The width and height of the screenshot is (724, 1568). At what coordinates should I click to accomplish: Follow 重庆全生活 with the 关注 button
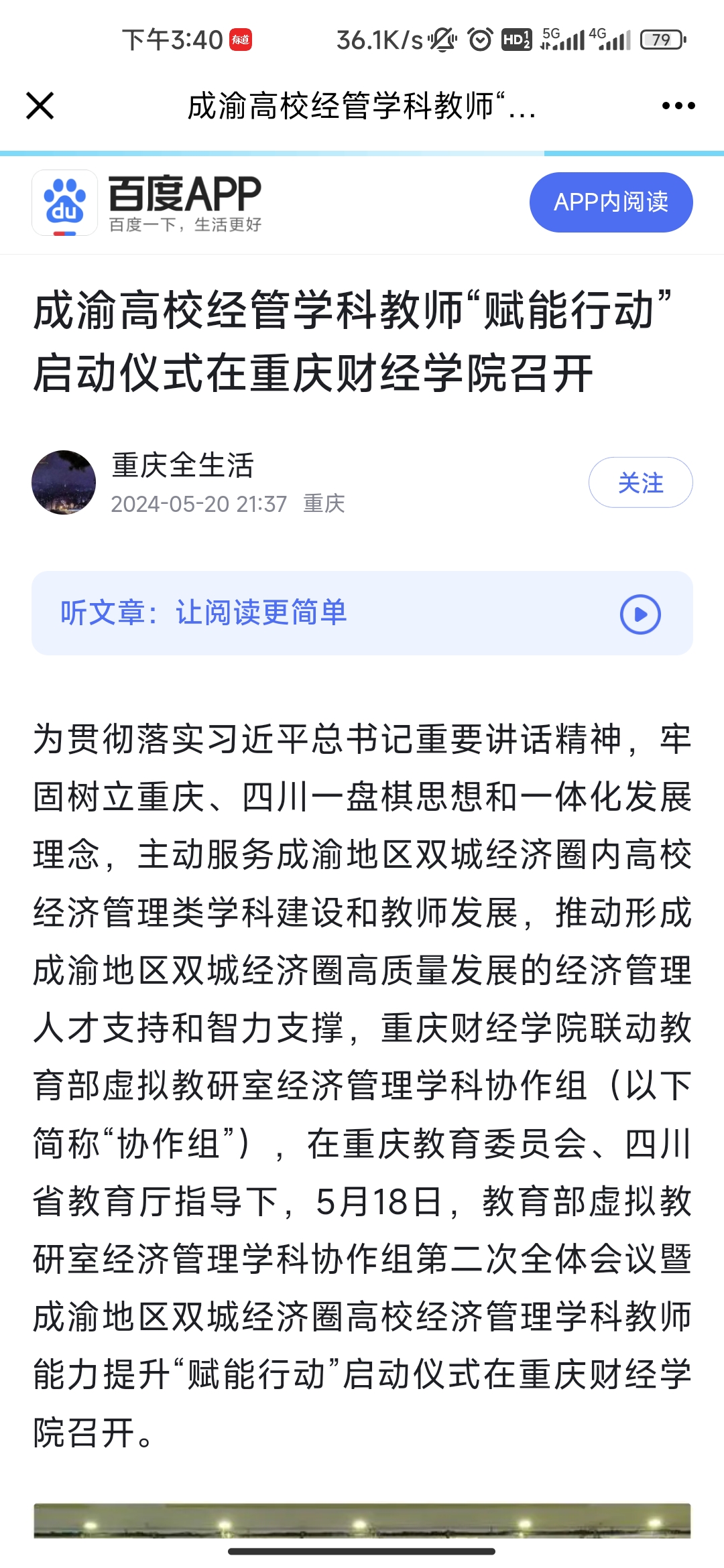point(640,482)
